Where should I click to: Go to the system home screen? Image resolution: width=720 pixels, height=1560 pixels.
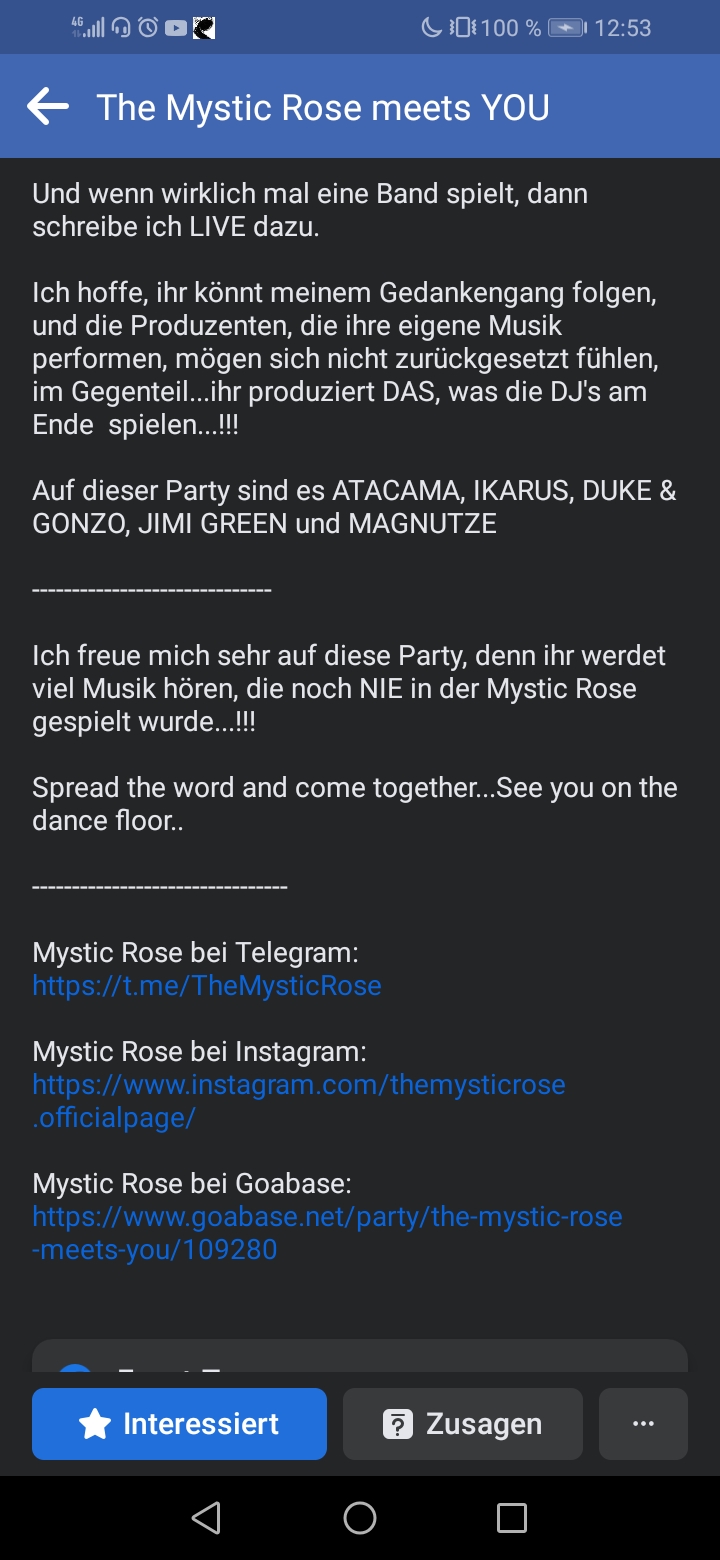(x=360, y=1518)
